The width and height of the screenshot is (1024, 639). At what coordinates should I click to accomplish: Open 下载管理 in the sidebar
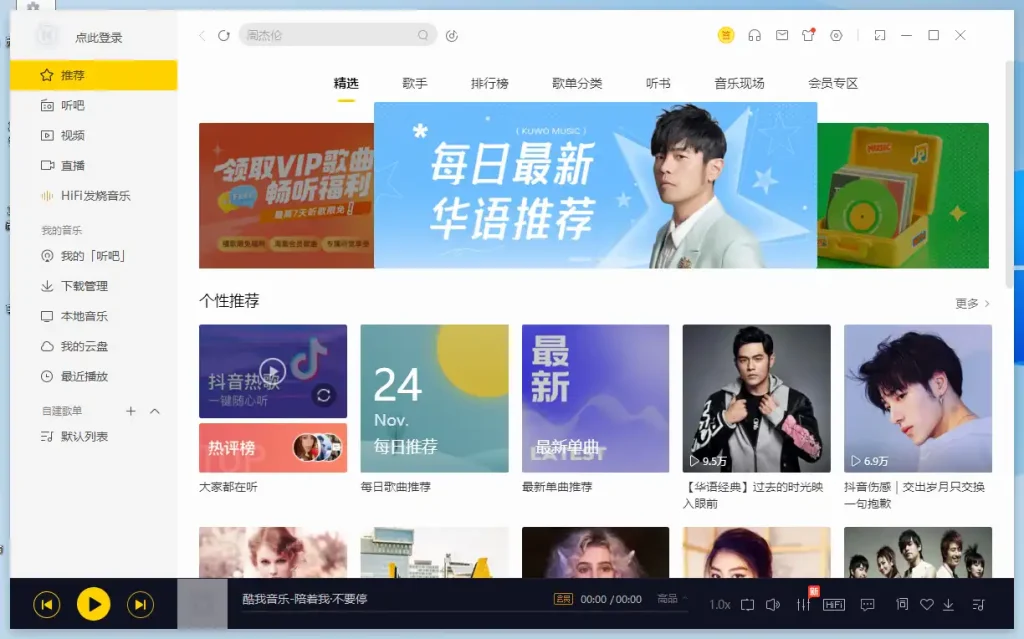coord(84,286)
